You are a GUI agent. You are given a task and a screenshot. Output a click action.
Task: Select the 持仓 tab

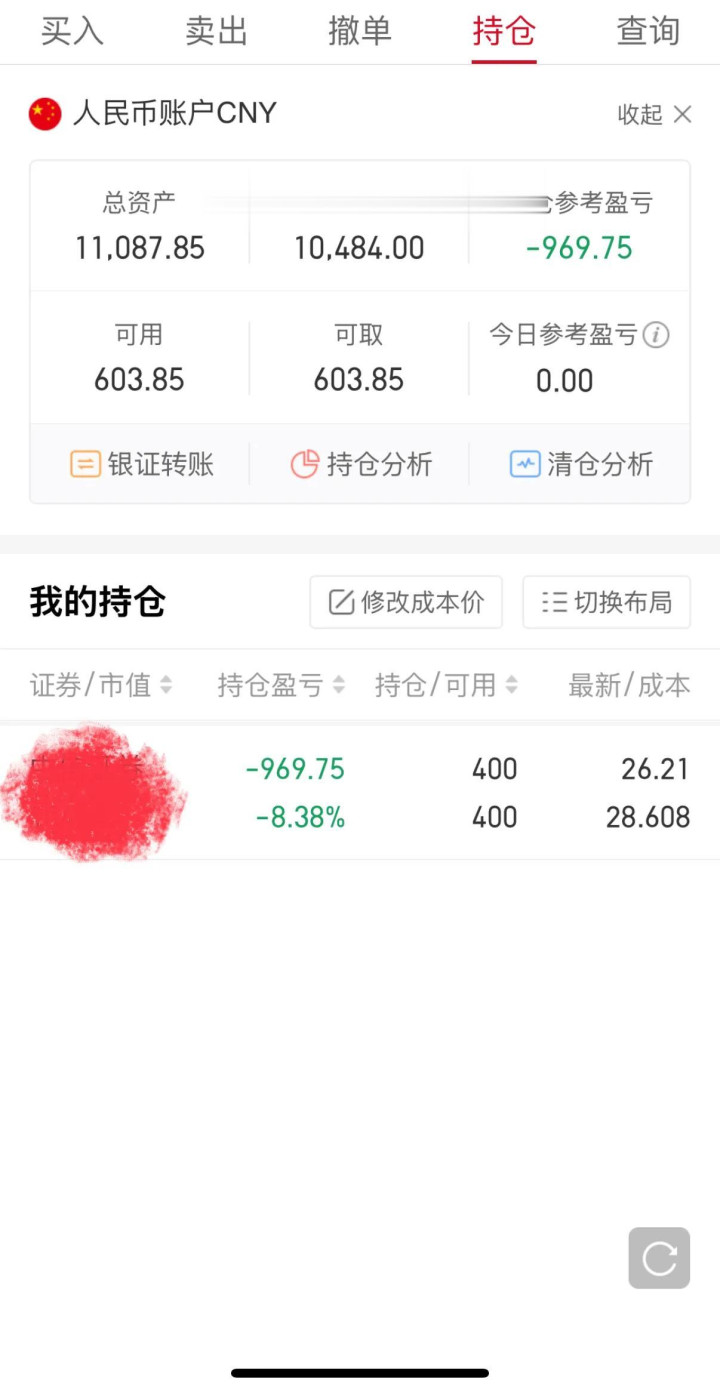[x=504, y=32]
